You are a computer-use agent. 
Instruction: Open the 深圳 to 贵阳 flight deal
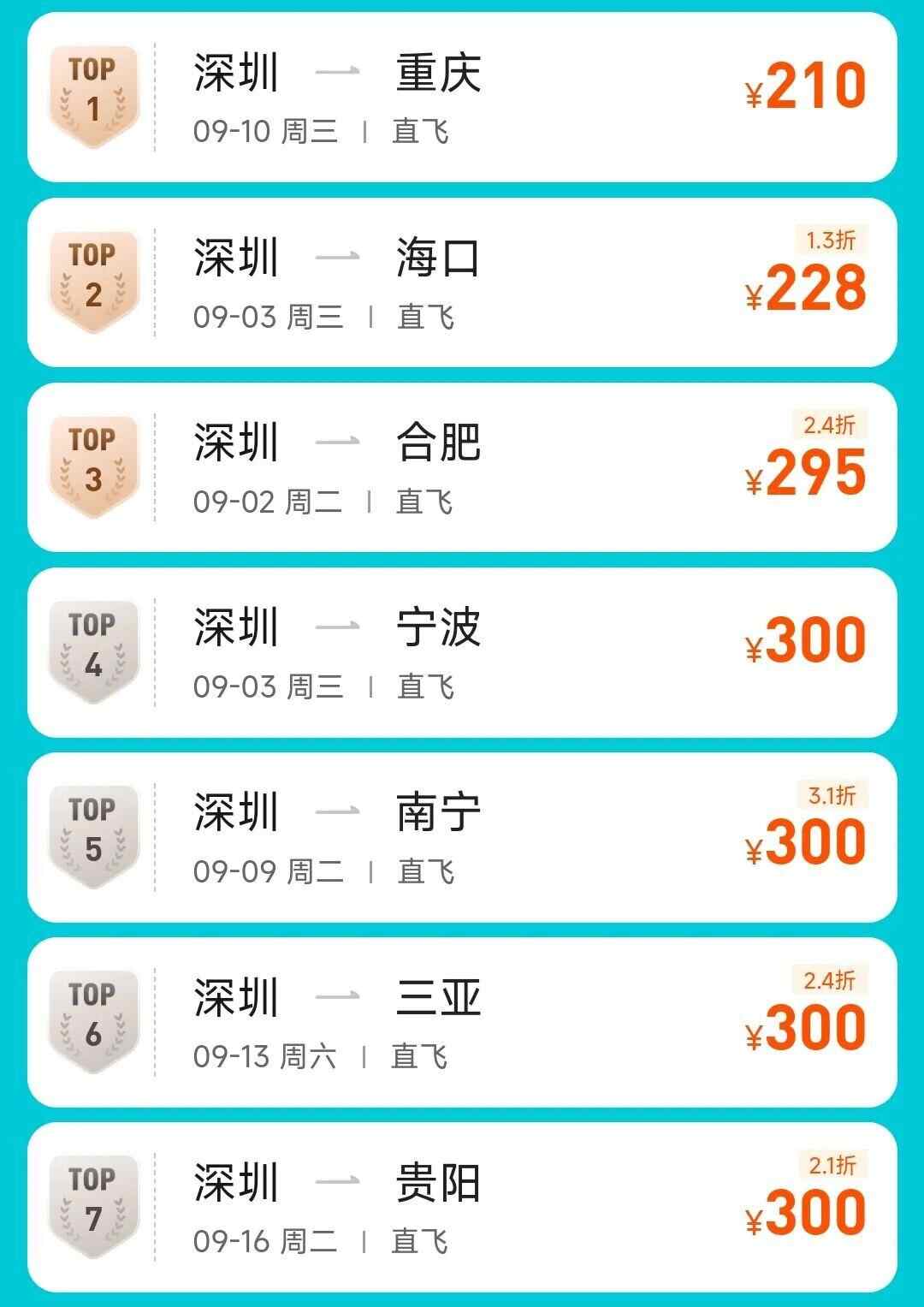(462, 1207)
